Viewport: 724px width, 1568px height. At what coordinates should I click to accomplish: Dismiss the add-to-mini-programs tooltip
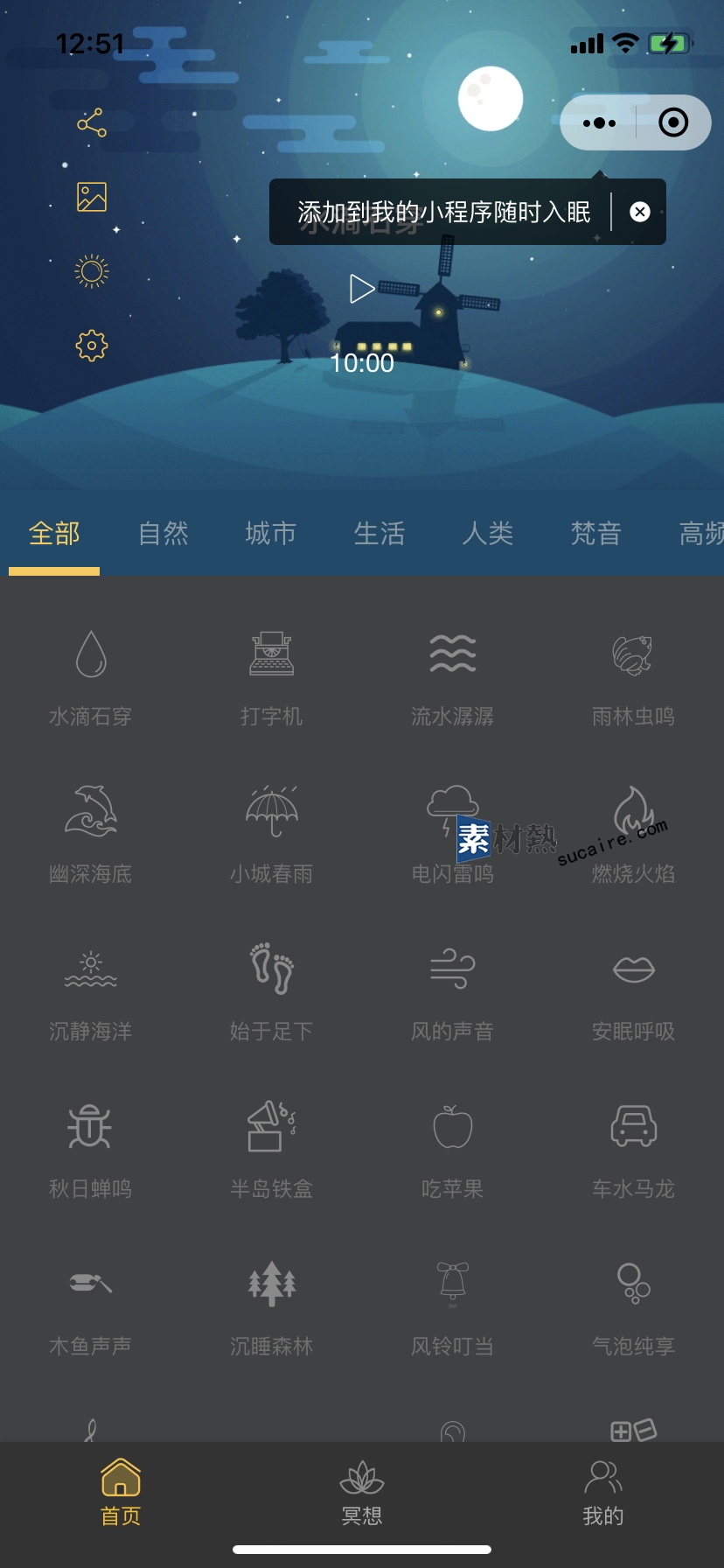[x=640, y=212]
